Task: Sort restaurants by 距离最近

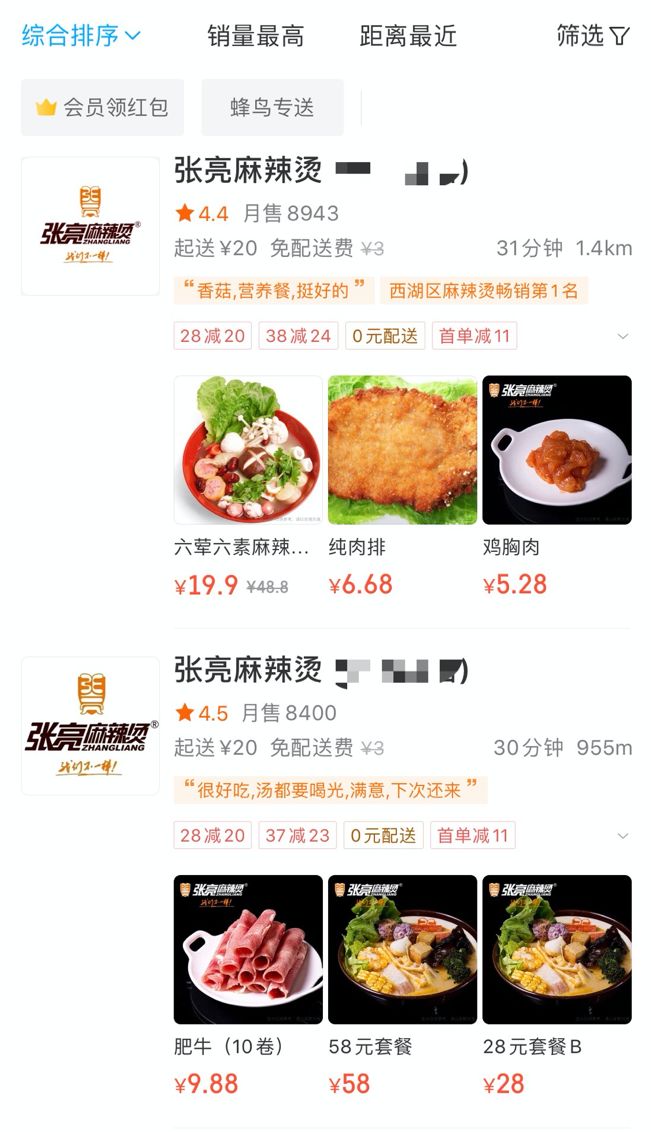Action: click(408, 37)
